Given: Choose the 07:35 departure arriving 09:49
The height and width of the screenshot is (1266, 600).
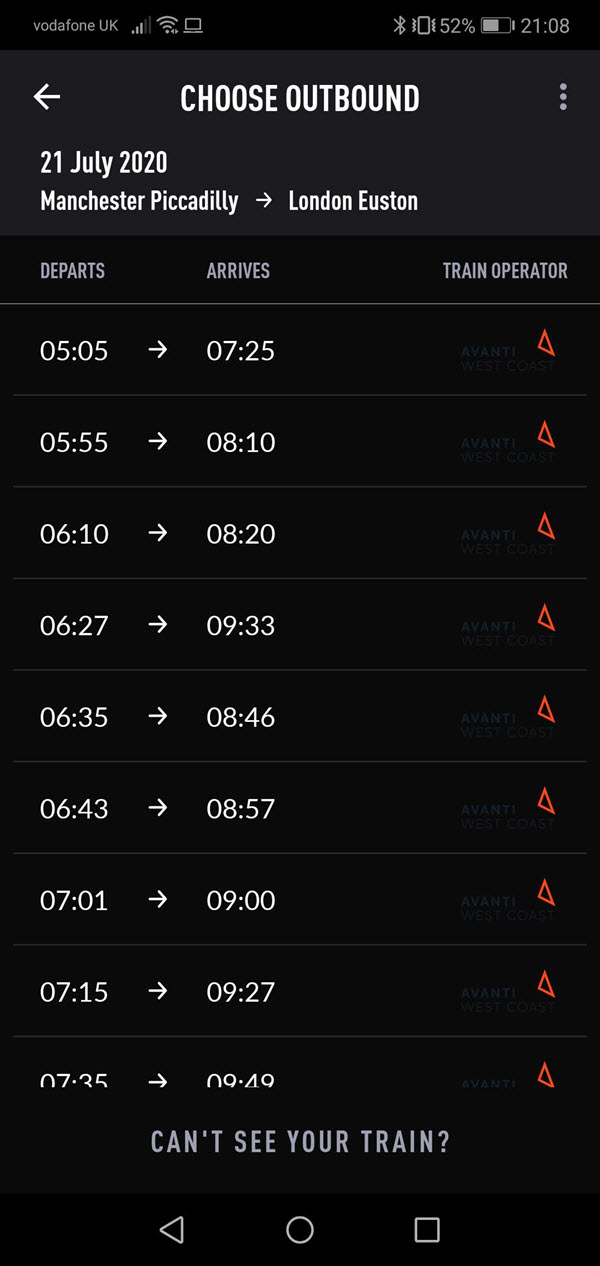Looking at the screenshot, I should (x=300, y=1063).
